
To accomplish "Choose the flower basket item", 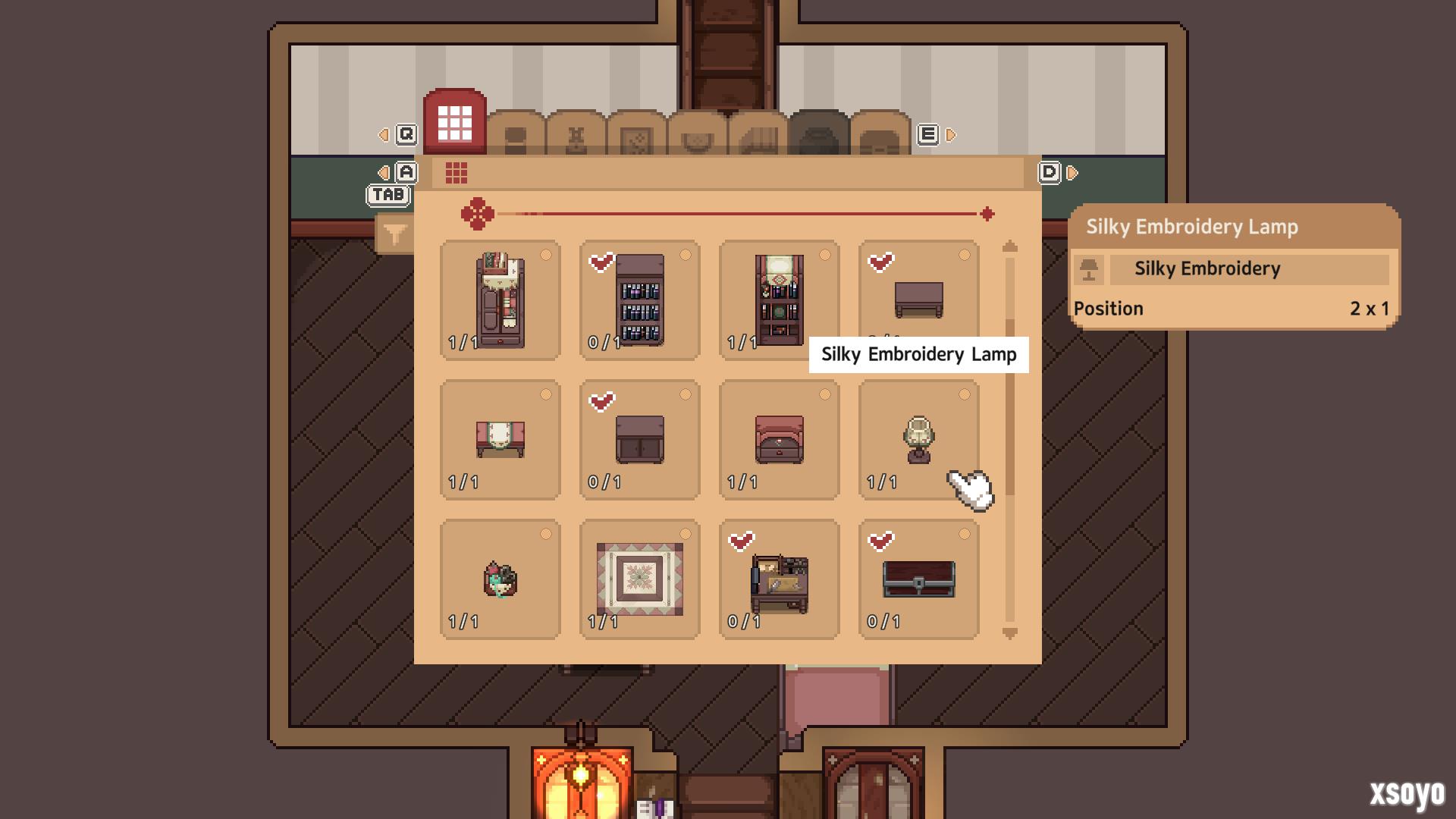I will coord(500,579).
